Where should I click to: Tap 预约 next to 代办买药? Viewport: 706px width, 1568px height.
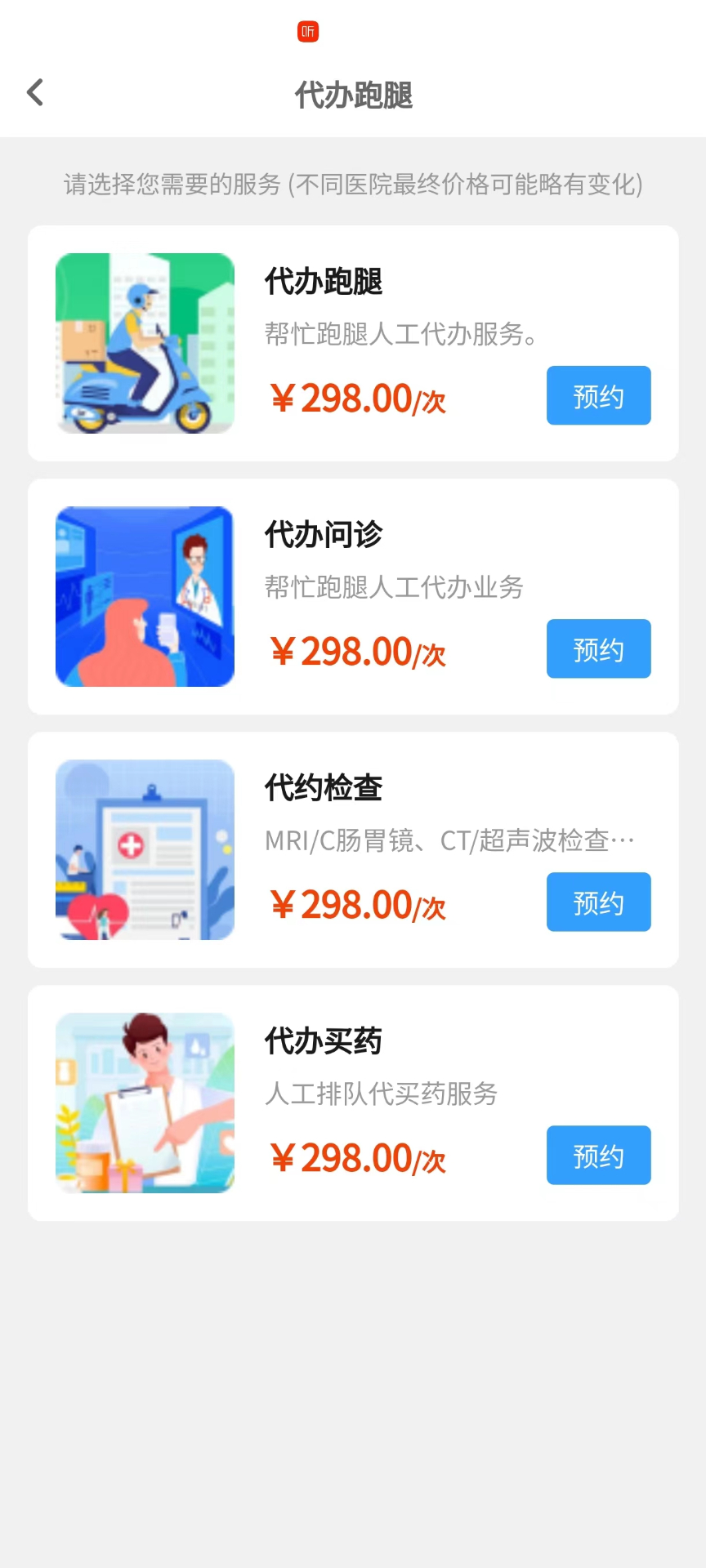[x=598, y=1155]
